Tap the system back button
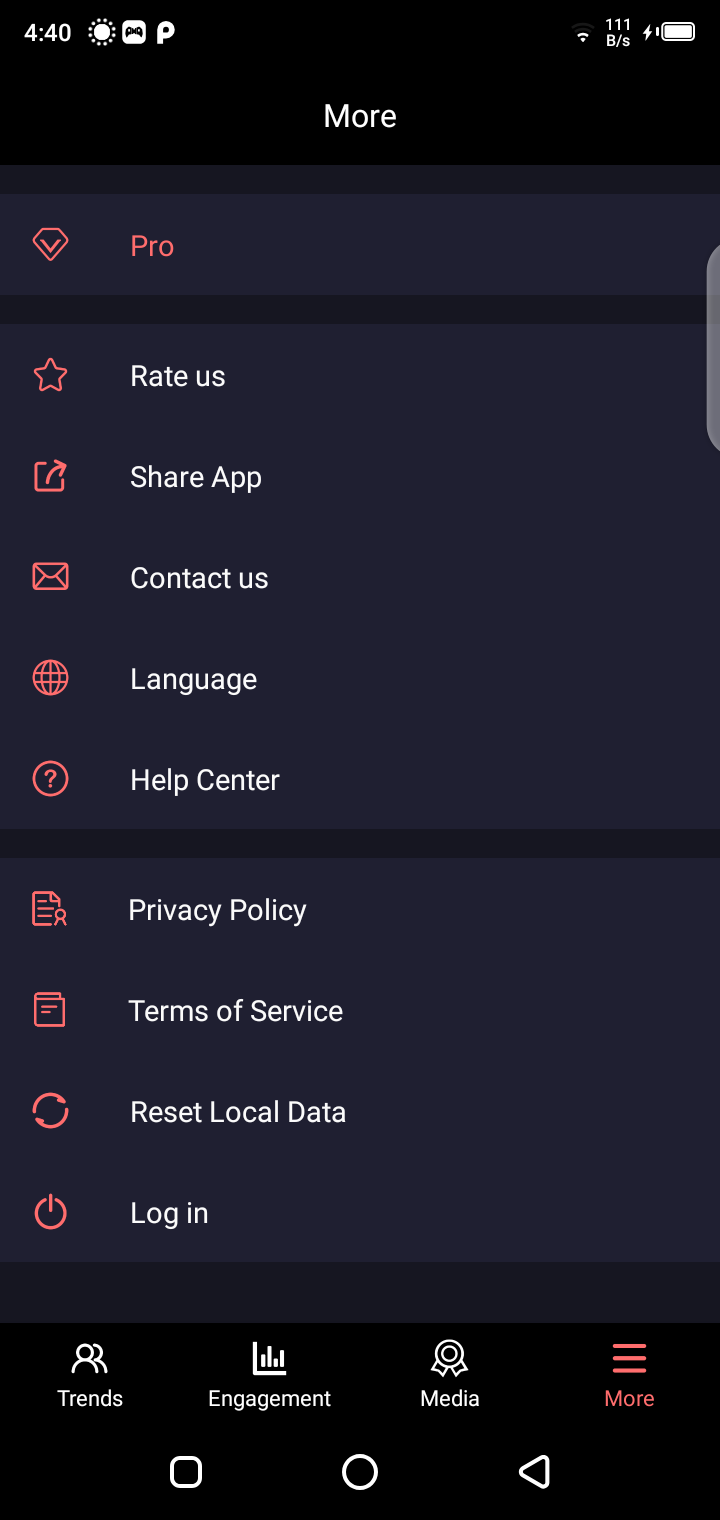 click(x=535, y=1472)
